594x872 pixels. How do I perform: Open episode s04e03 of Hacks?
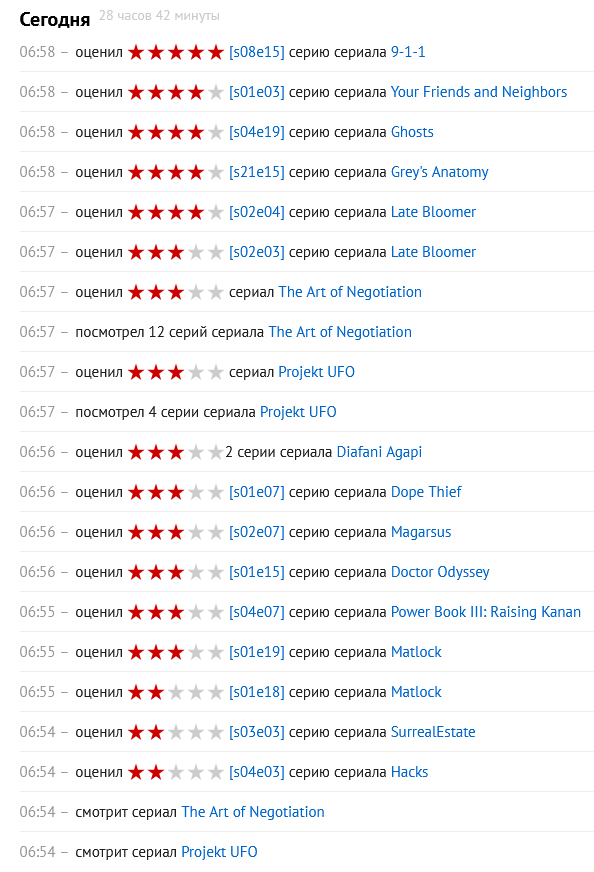pyautogui.click(x=256, y=773)
